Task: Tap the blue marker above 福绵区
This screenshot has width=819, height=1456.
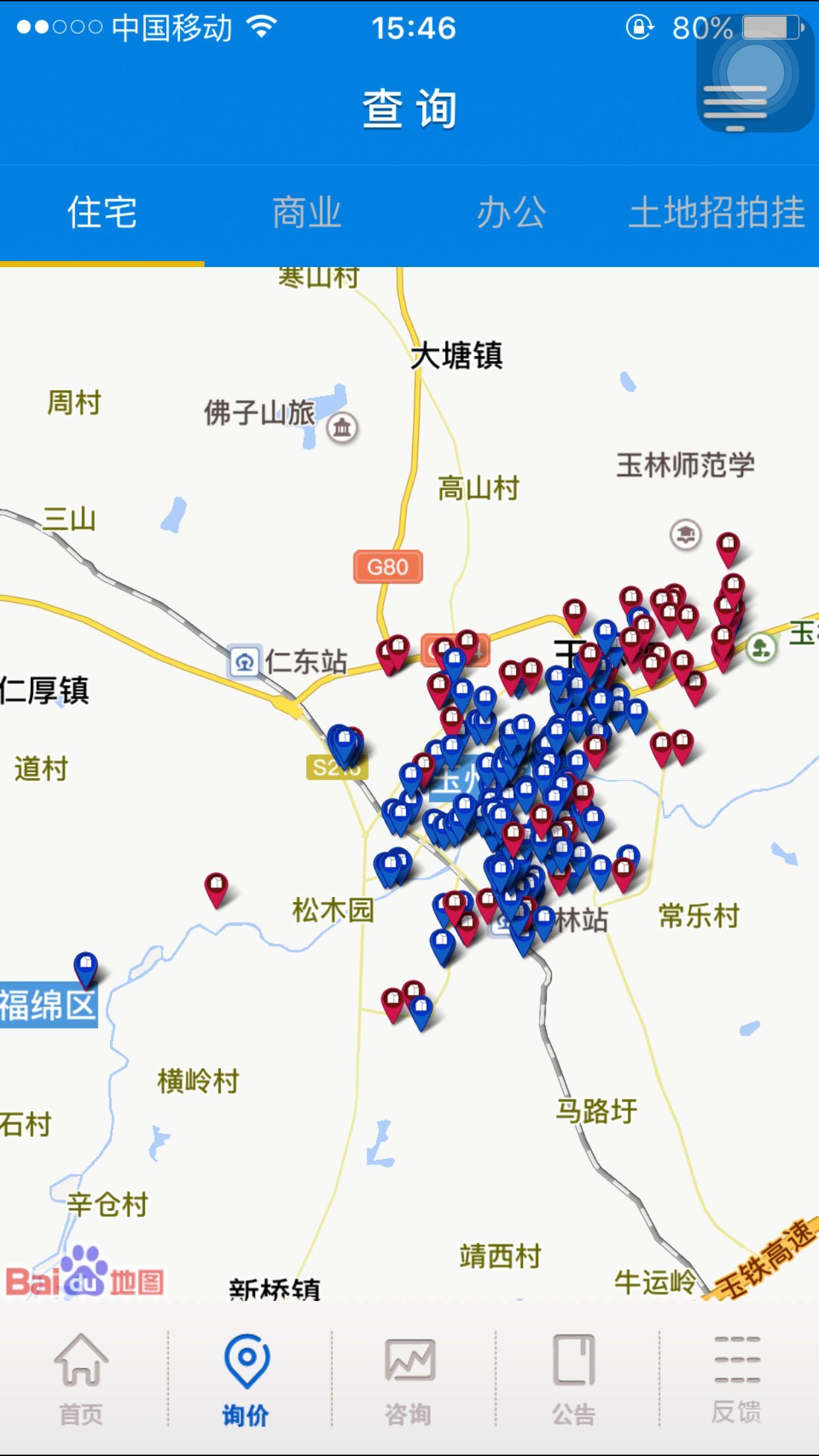Action: click(86, 966)
